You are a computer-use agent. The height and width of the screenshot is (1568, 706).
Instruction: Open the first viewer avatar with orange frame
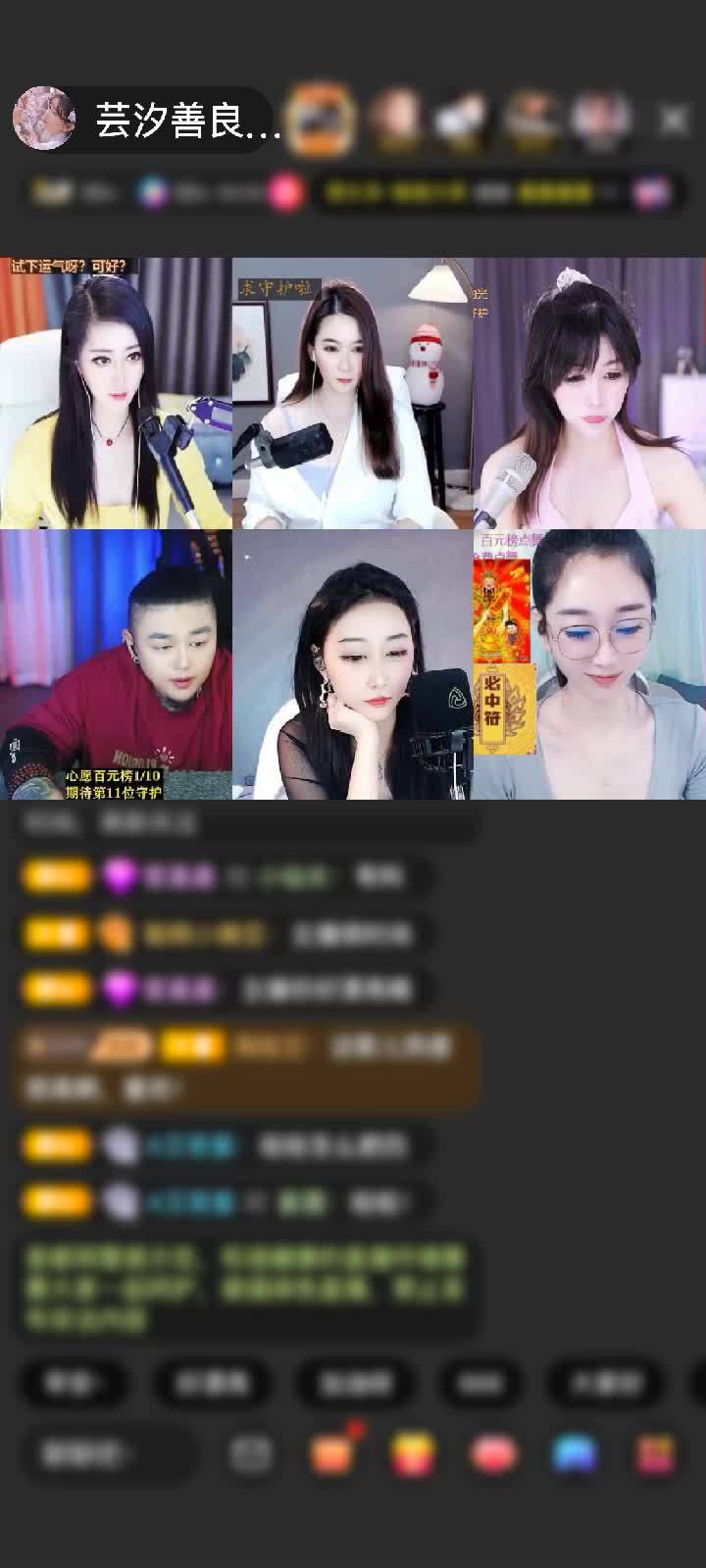[322, 119]
